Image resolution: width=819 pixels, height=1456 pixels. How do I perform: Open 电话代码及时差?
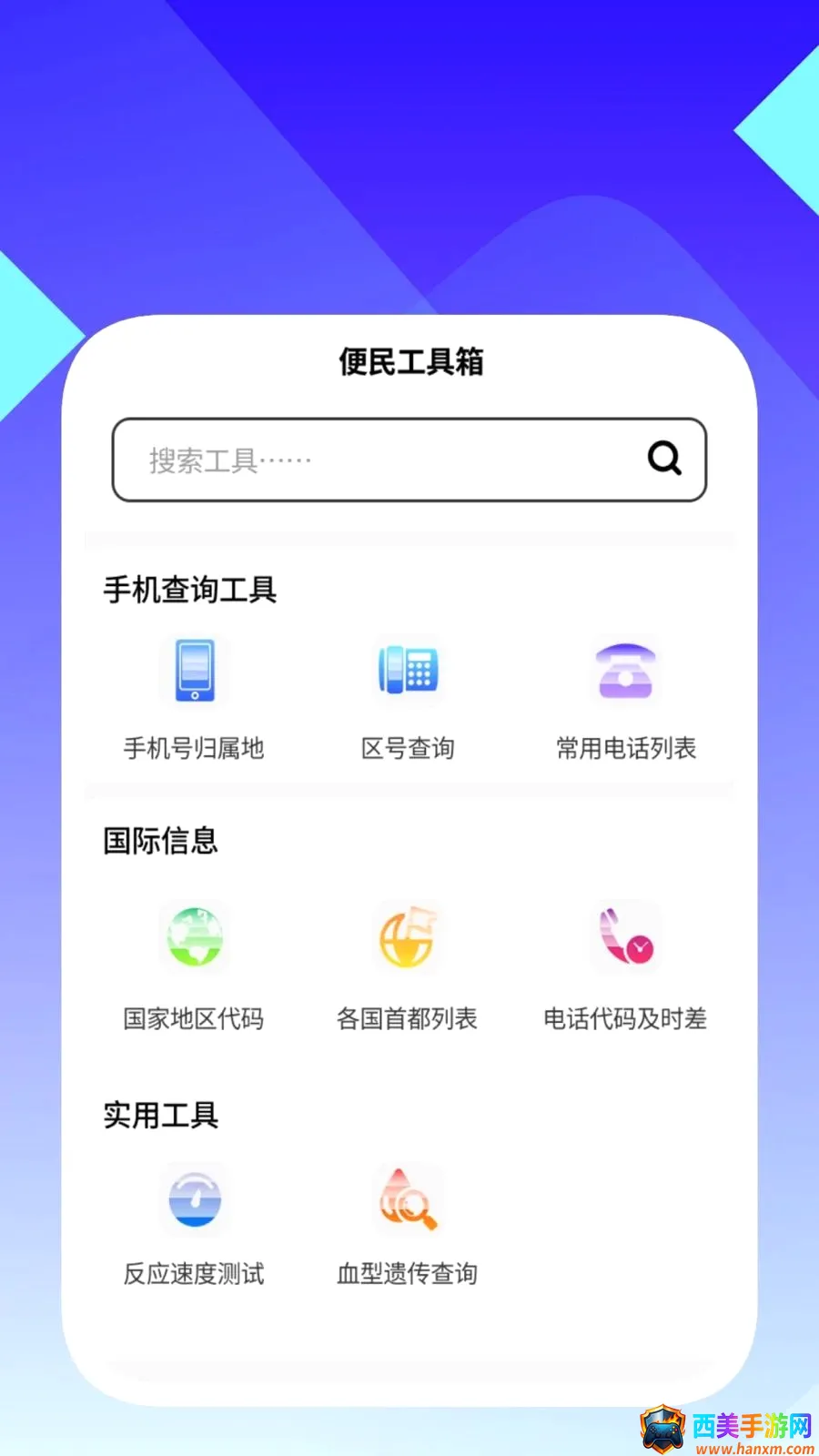625,966
